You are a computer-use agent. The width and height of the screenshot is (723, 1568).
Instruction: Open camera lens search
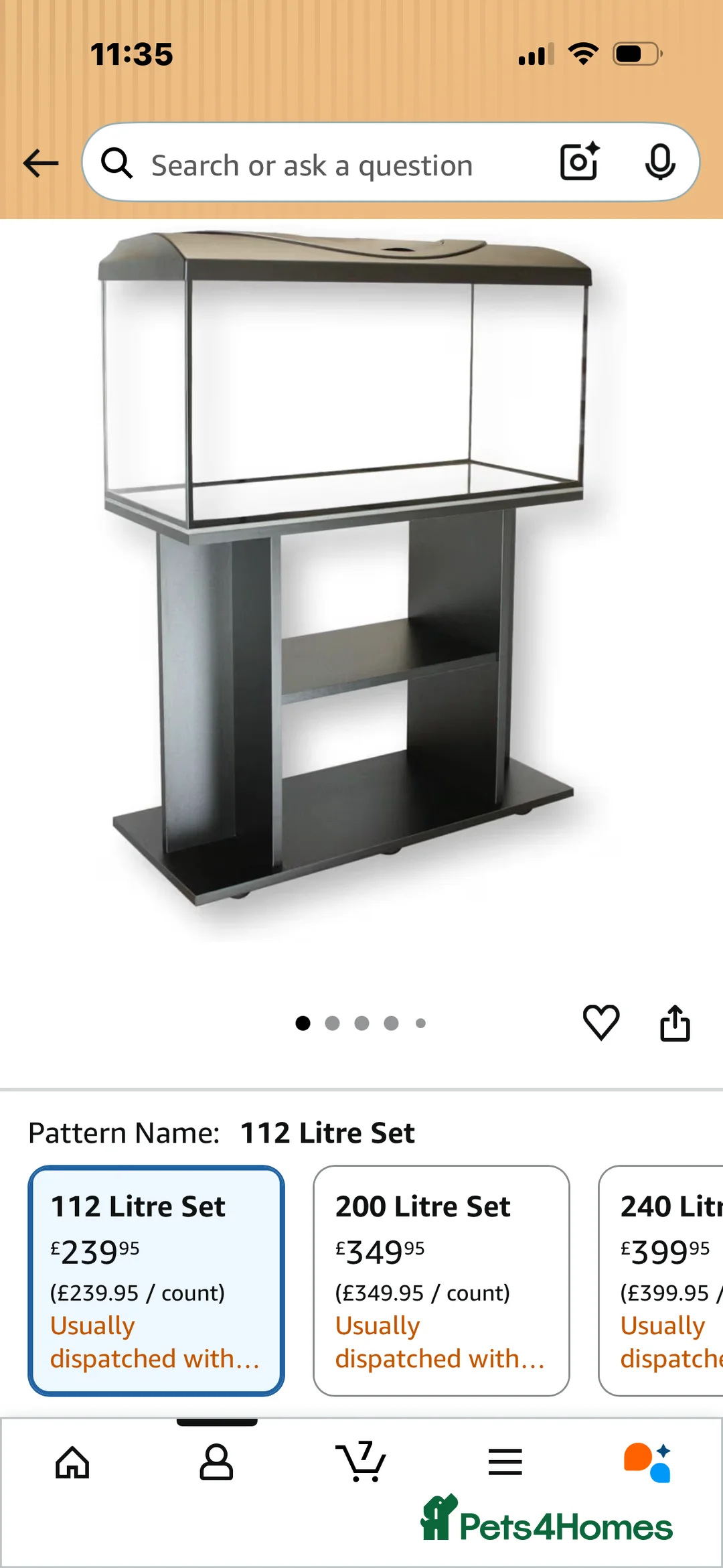click(x=579, y=162)
